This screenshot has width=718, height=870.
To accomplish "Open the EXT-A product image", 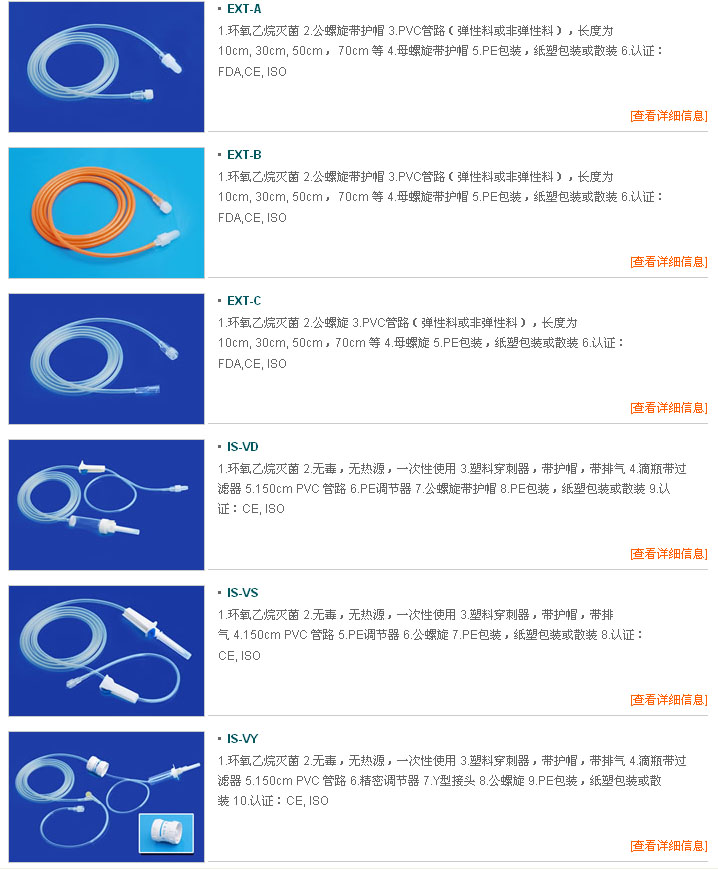I will pos(106,67).
